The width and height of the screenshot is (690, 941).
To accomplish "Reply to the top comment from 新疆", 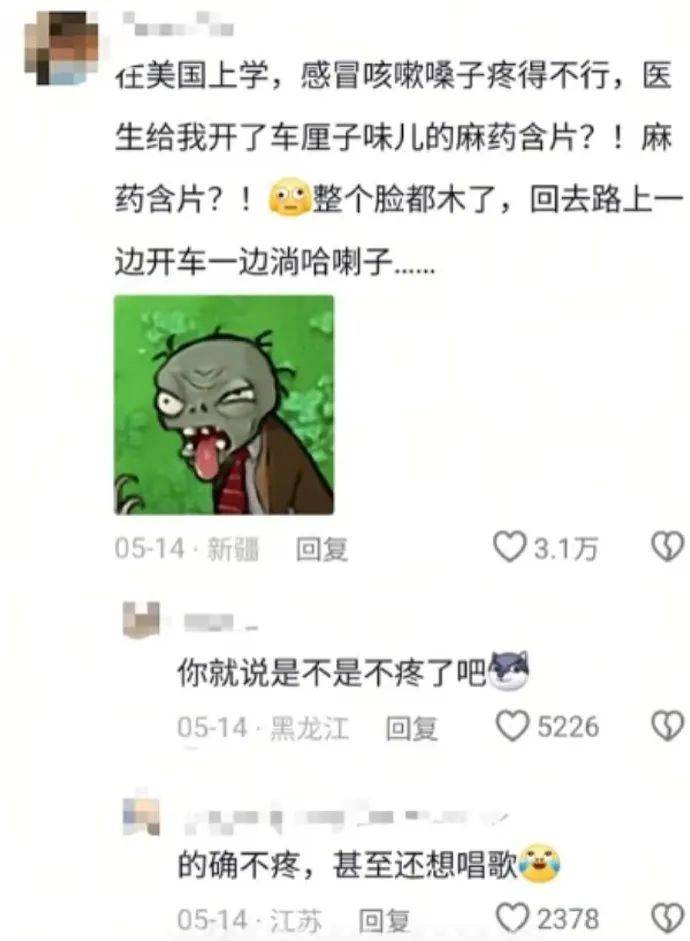I will pyautogui.click(x=322, y=548).
